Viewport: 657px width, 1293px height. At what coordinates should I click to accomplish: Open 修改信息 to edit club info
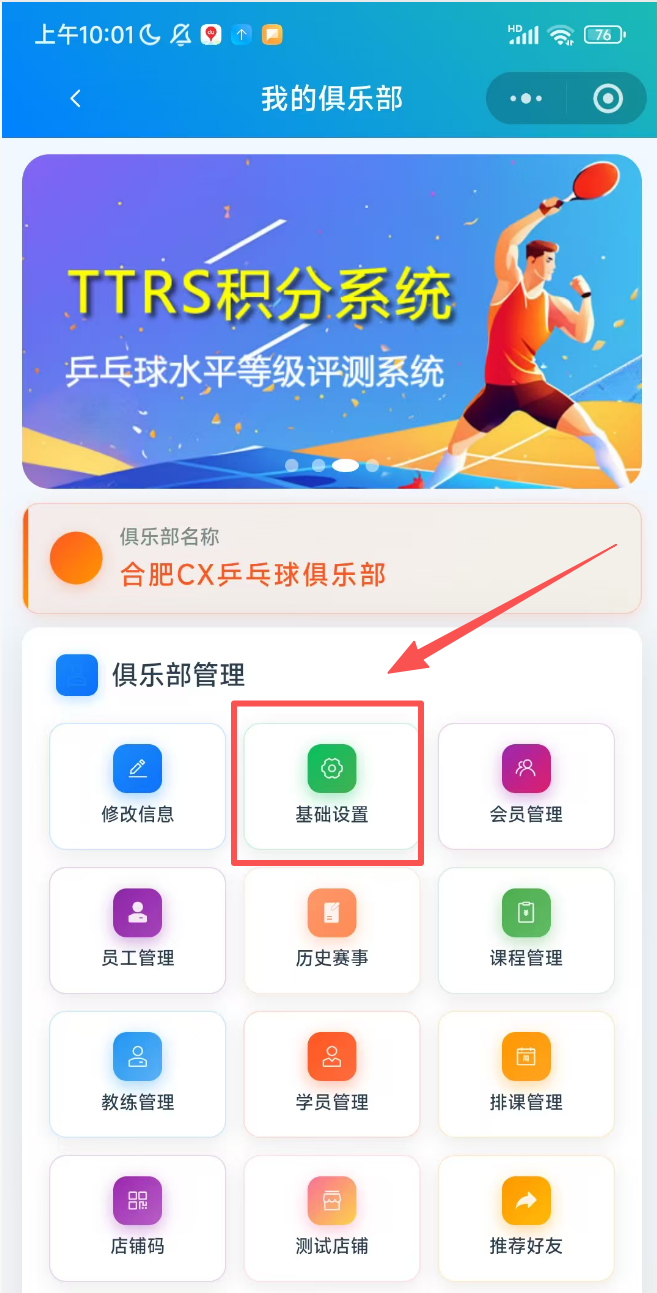(x=137, y=786)
